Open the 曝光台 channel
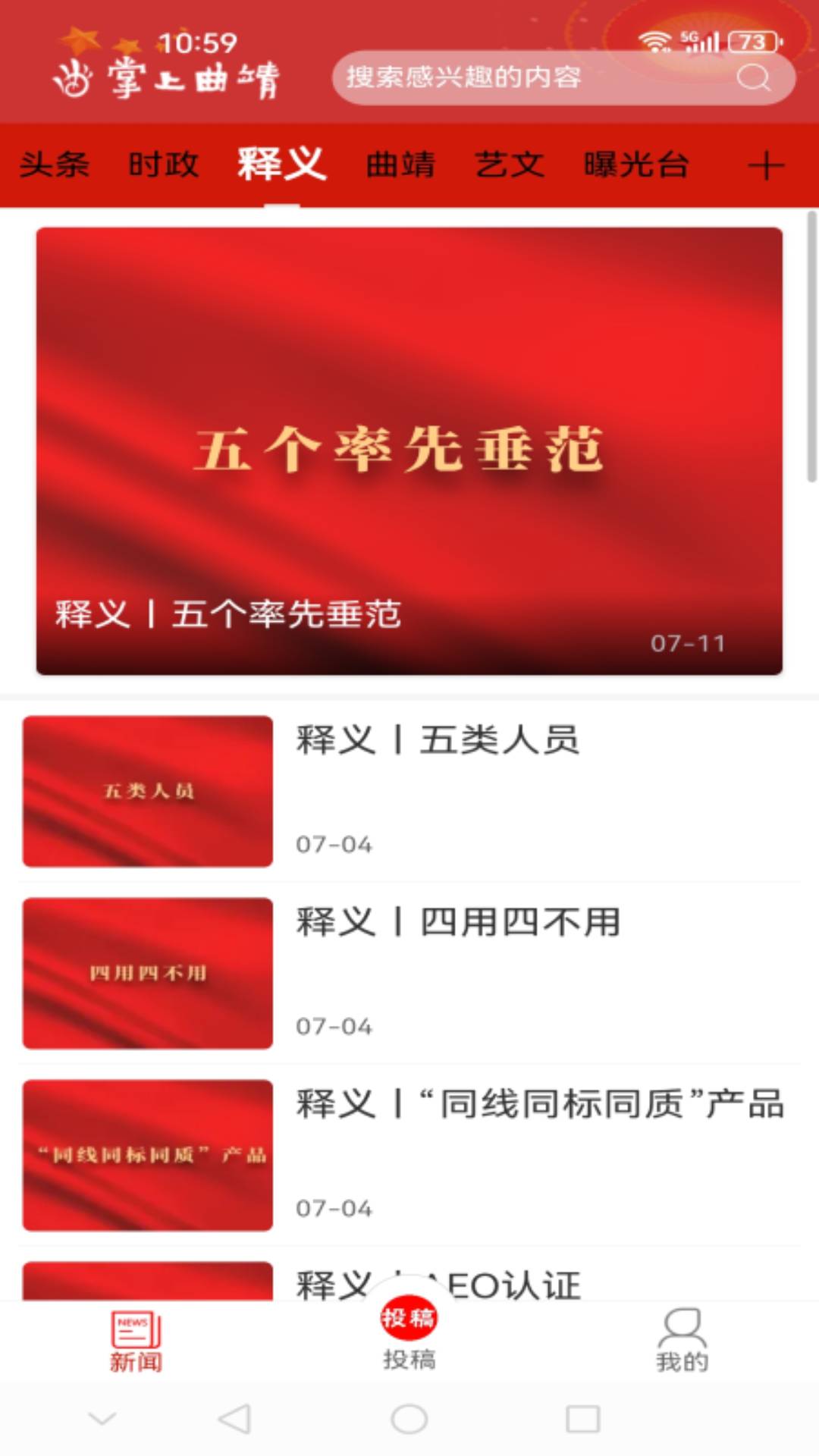 pyautogui.click(x=635, y=163)
